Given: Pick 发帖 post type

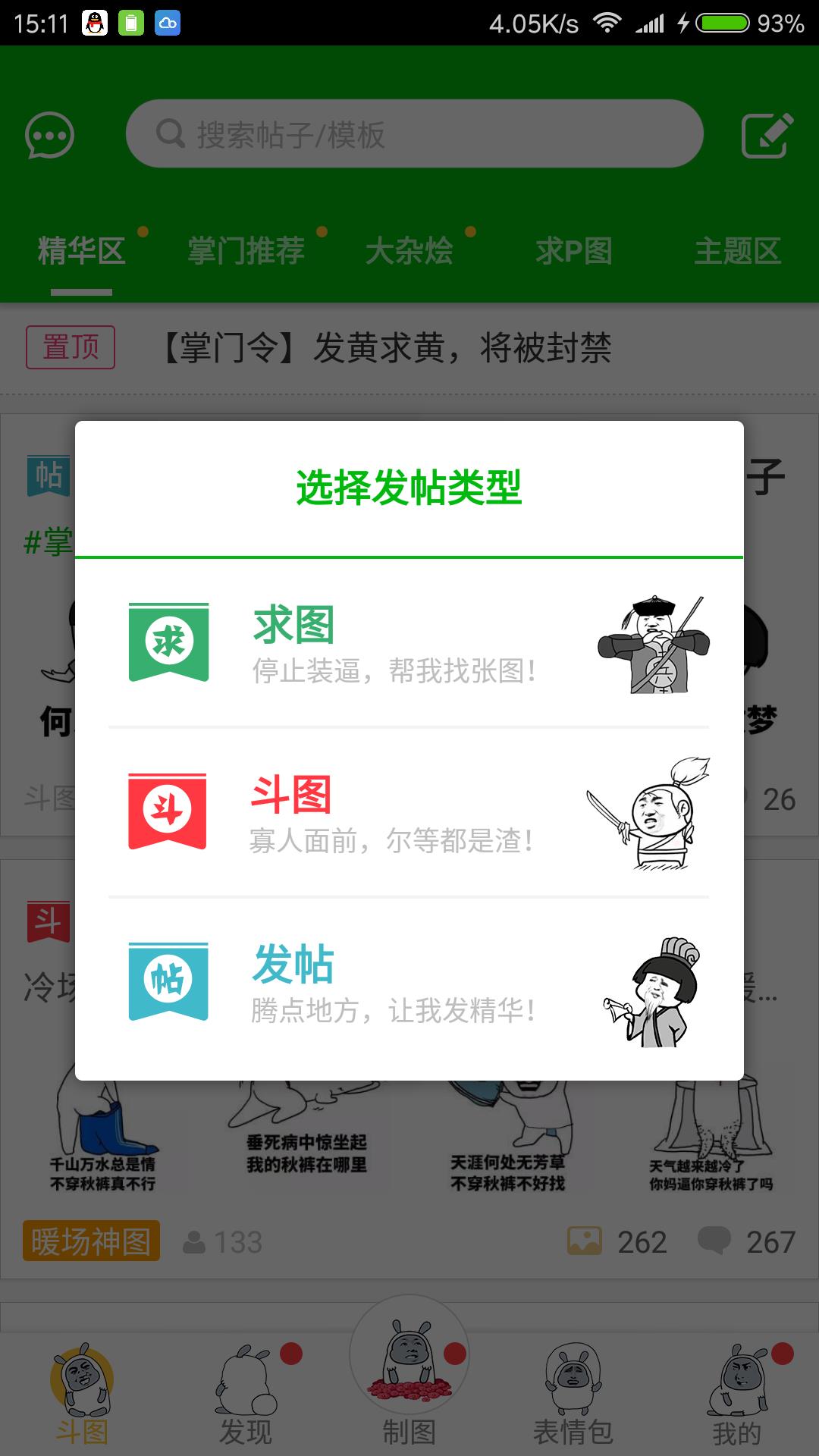Looking at the screenshot, I should [x=409, y=982].
